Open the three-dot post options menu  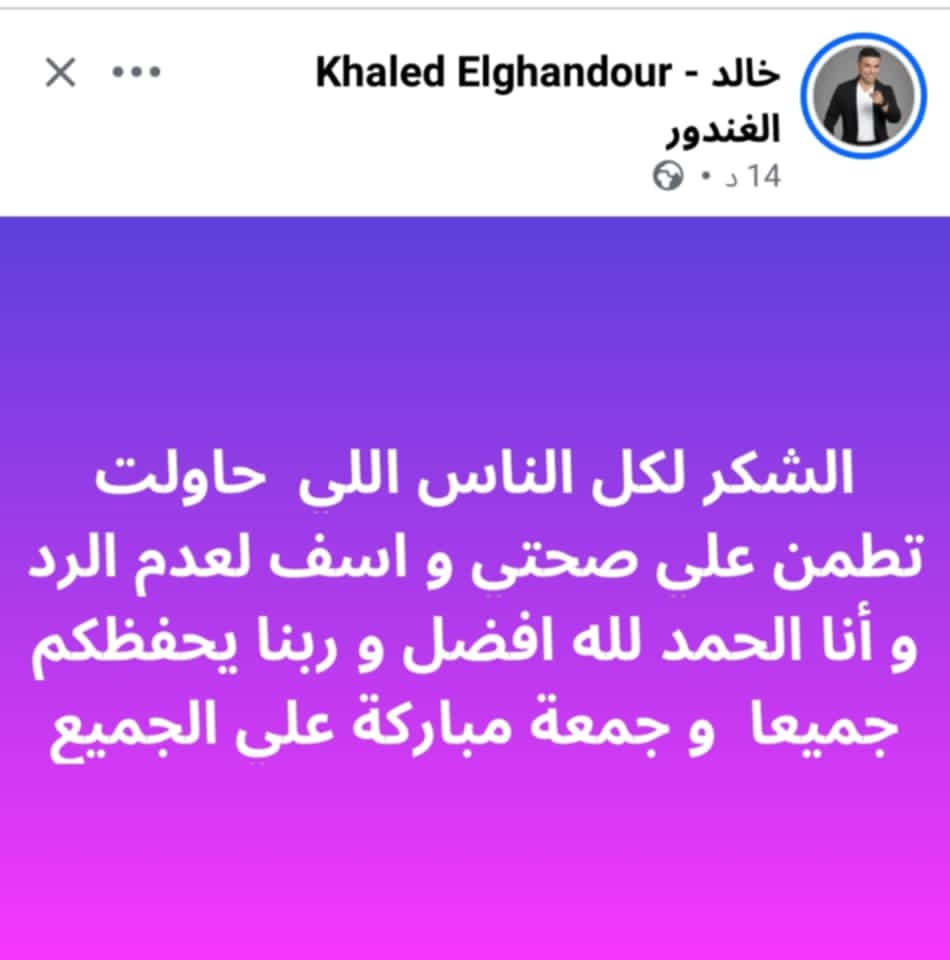pos(136,72)
